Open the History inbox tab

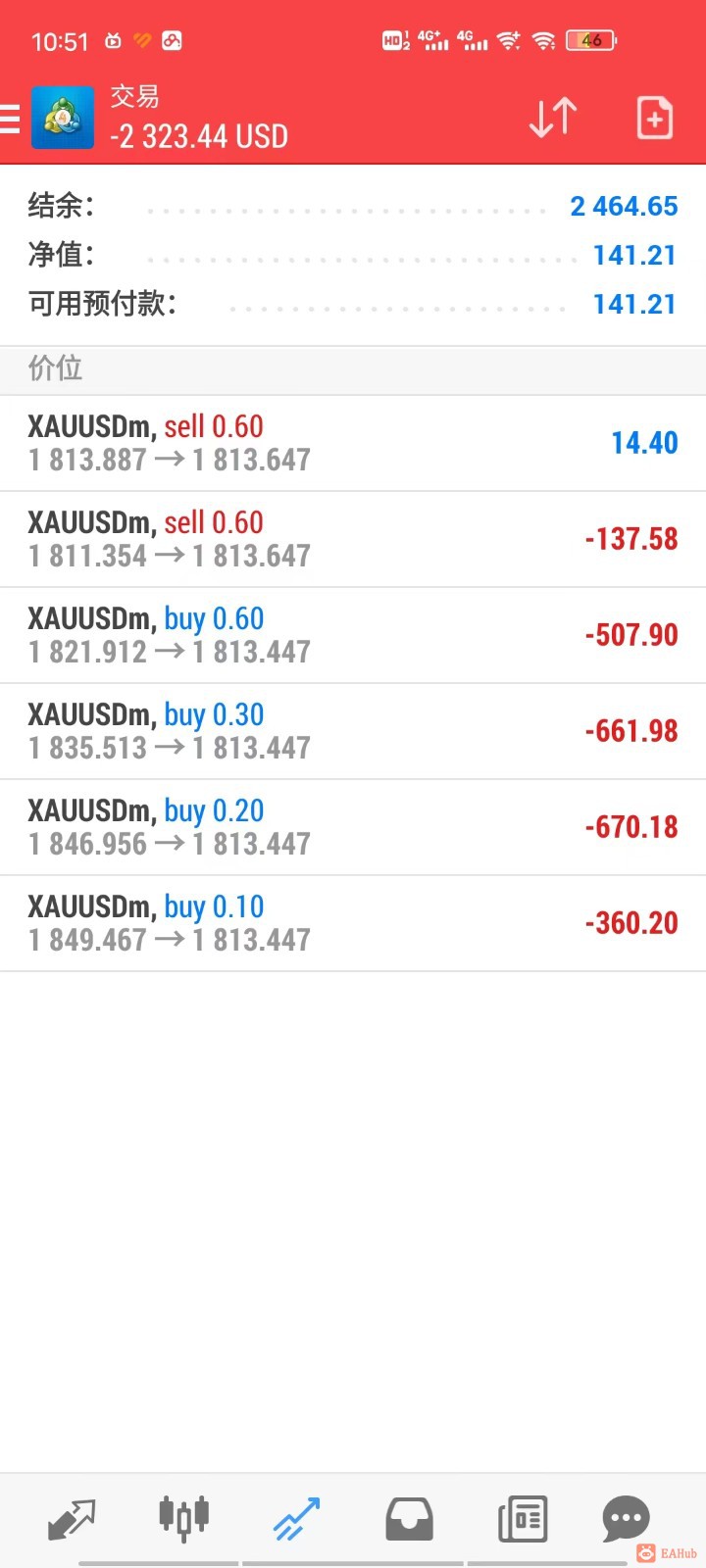(x=409, y=1519)
